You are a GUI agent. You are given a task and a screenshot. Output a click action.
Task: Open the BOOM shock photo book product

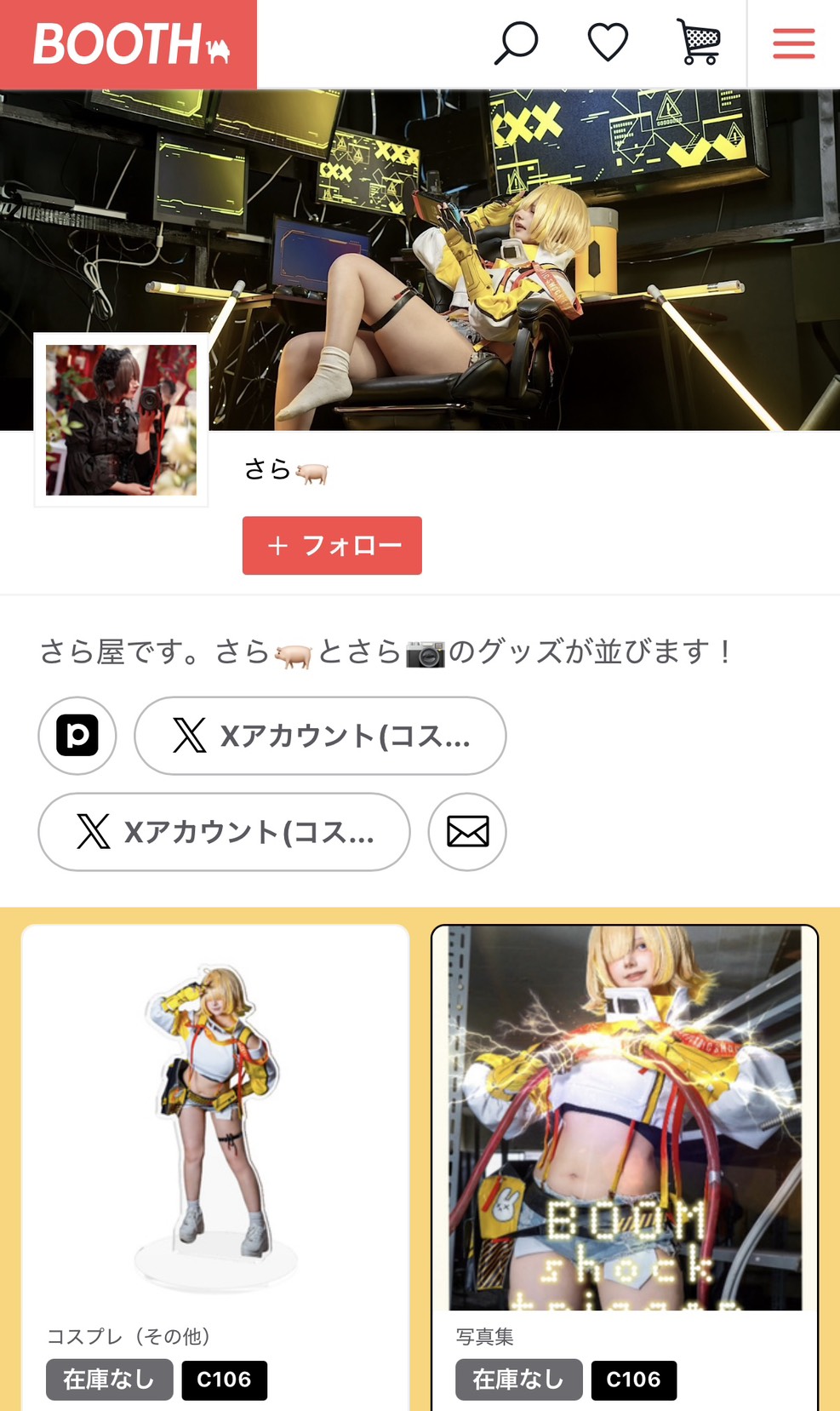point(625,1117)
